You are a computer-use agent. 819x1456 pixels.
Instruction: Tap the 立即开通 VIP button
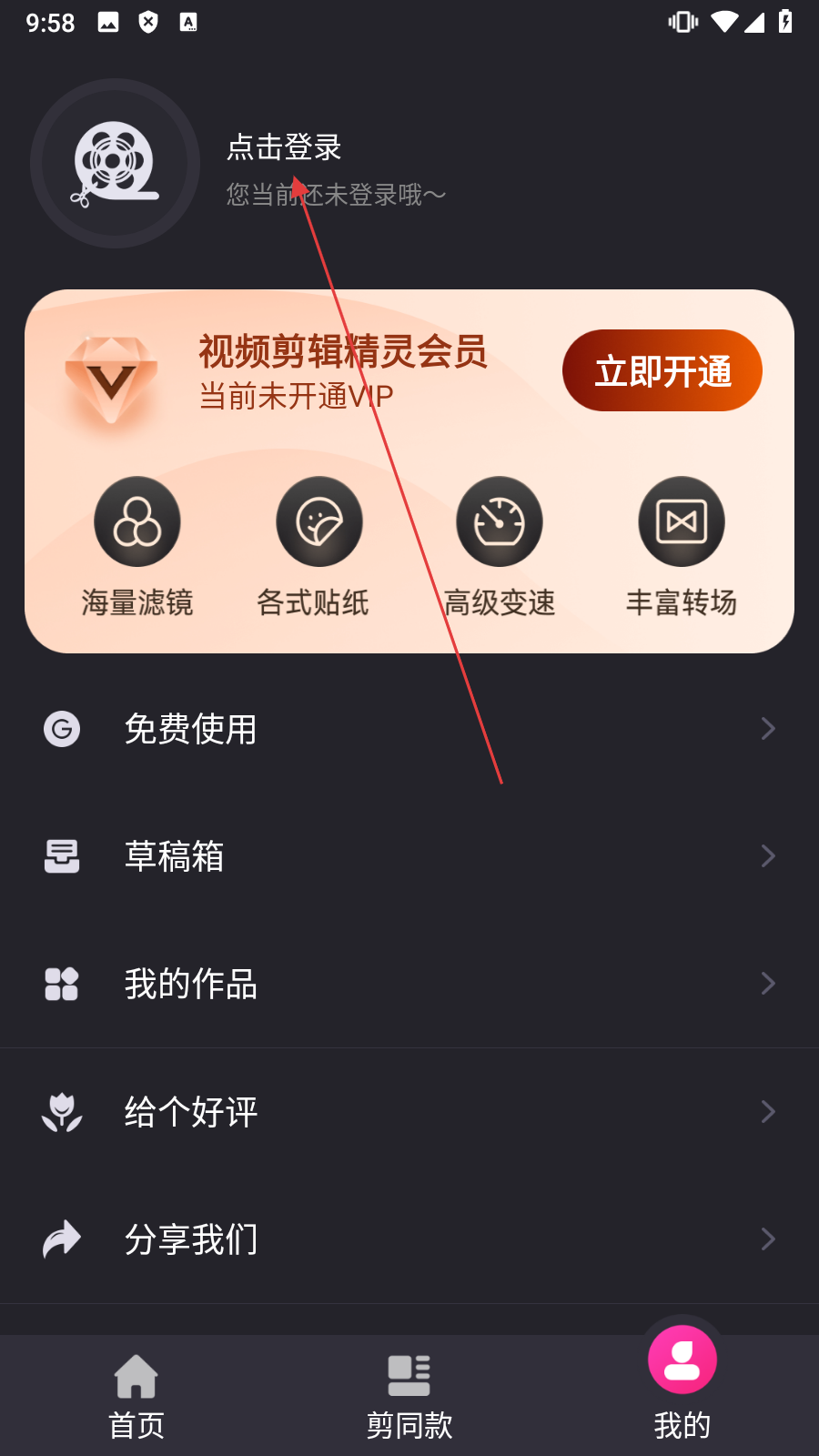pyautogui.click(x=662, y=371)
